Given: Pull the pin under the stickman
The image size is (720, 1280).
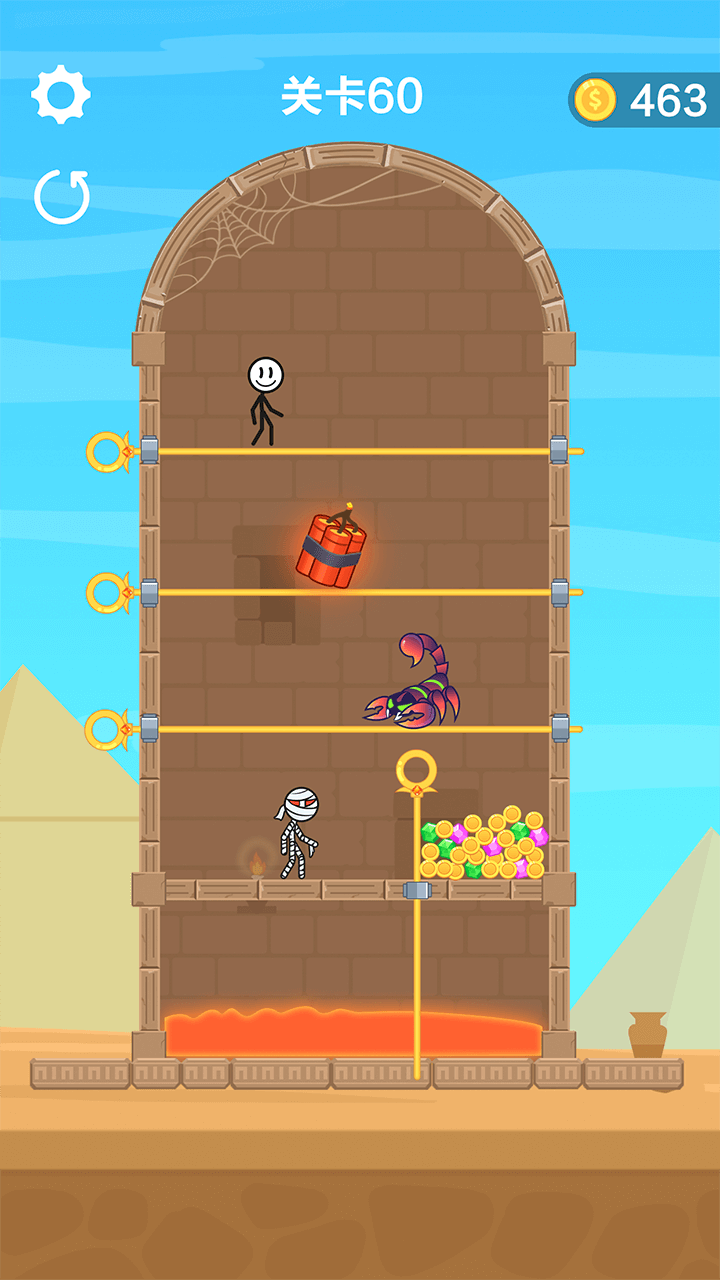Looking at the screenshot, I should [107, 452].
